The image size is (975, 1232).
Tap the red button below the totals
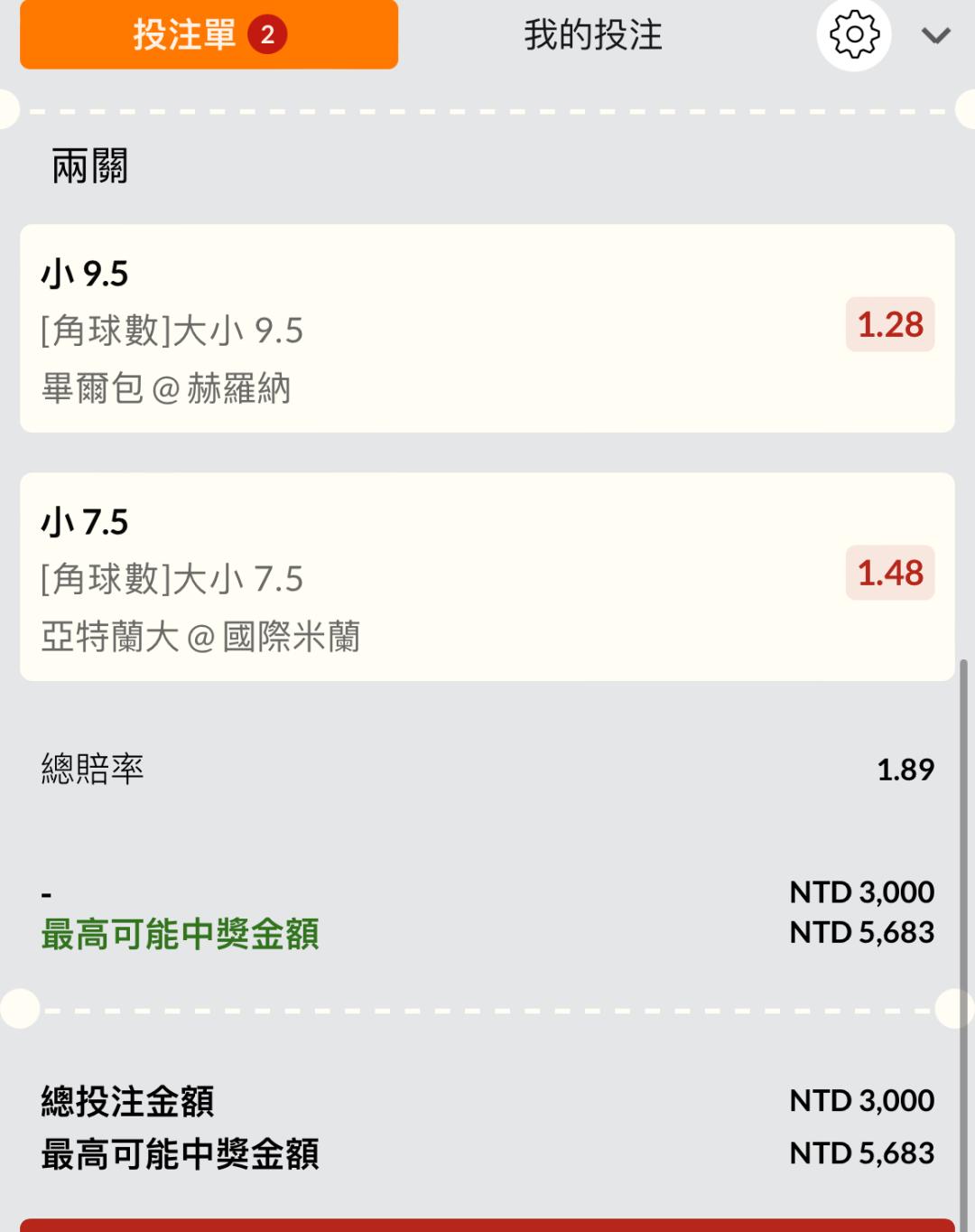487,1225
